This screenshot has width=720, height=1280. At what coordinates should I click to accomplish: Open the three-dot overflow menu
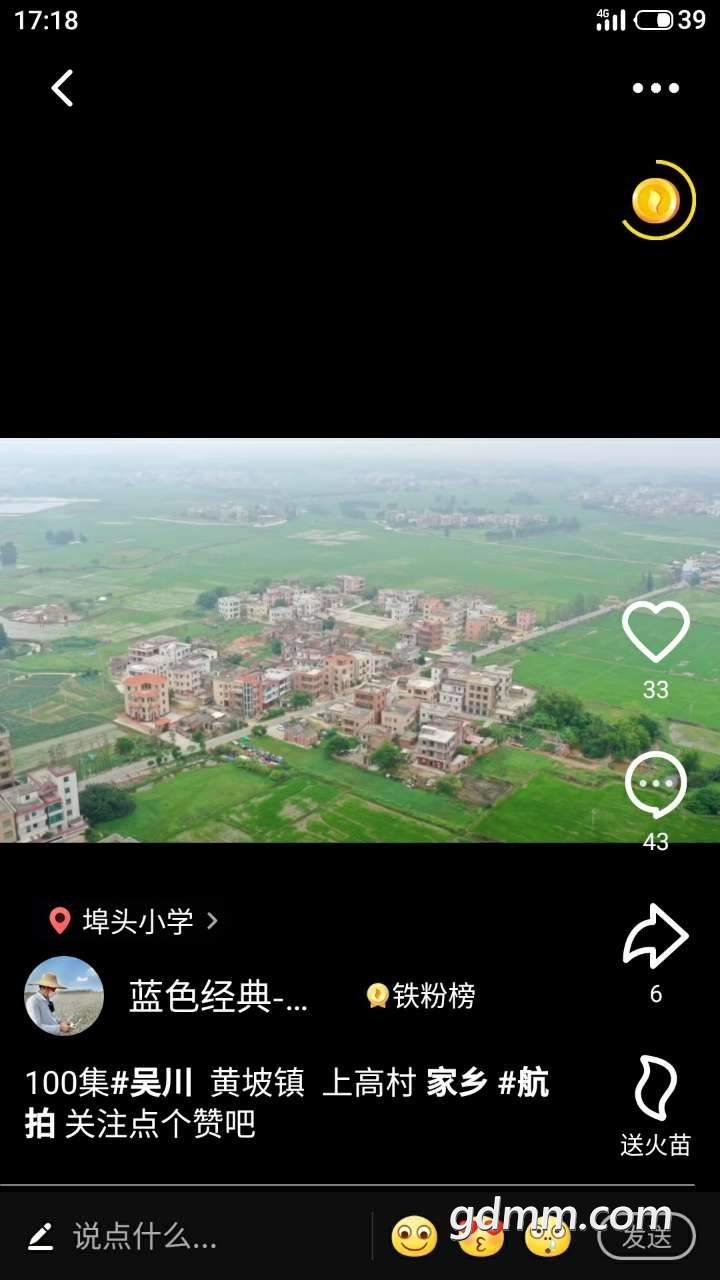(655, 88)
